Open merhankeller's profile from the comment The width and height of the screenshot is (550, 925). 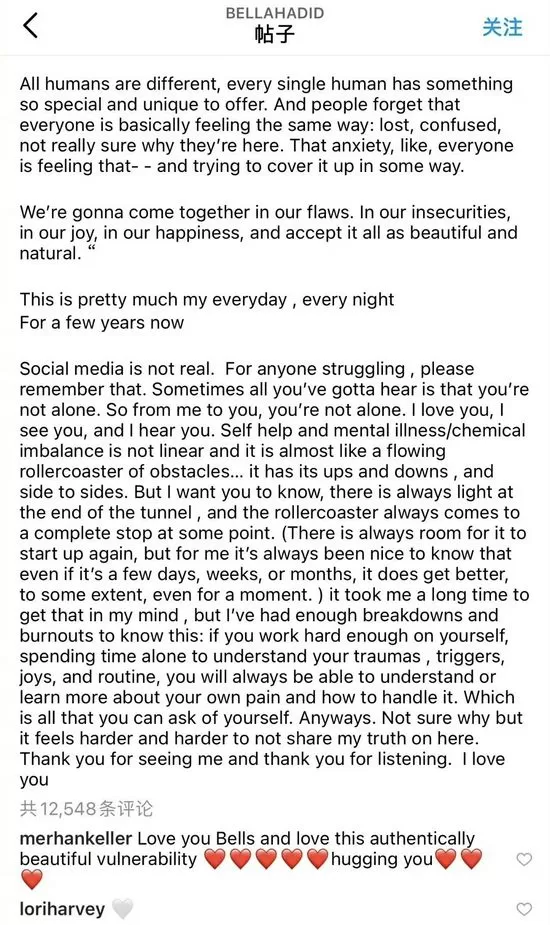click(76, 838)
